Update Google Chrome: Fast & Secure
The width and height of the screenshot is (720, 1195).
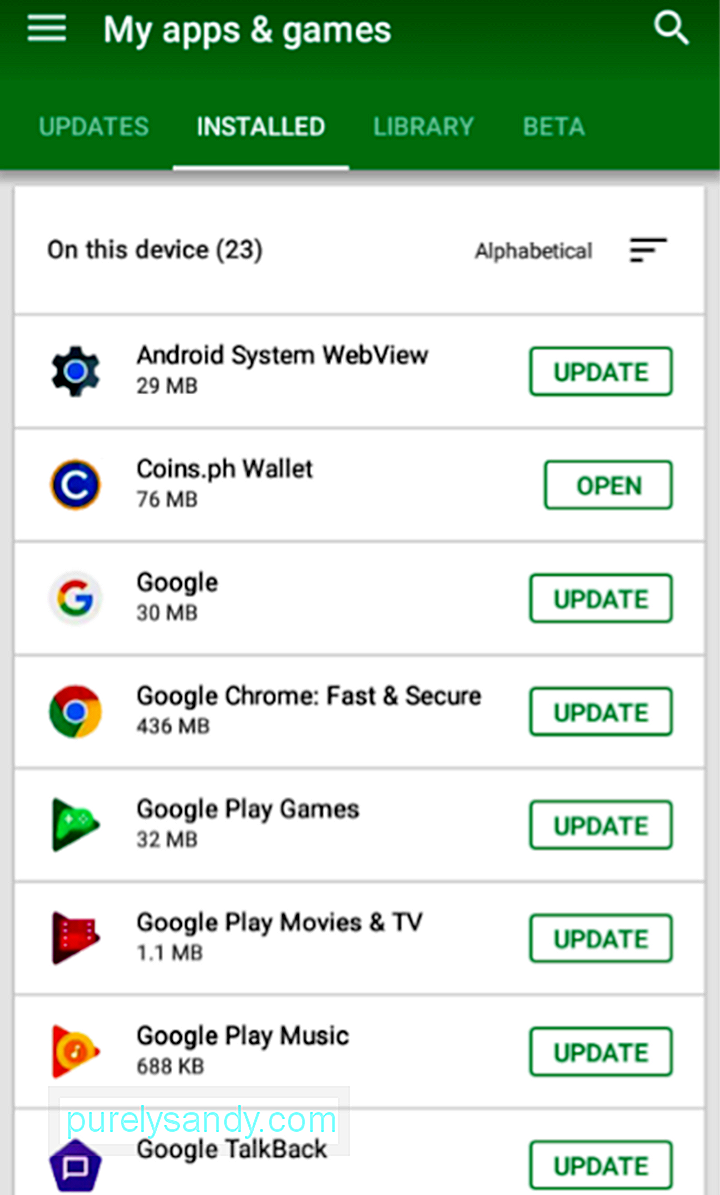click(600, 712)
